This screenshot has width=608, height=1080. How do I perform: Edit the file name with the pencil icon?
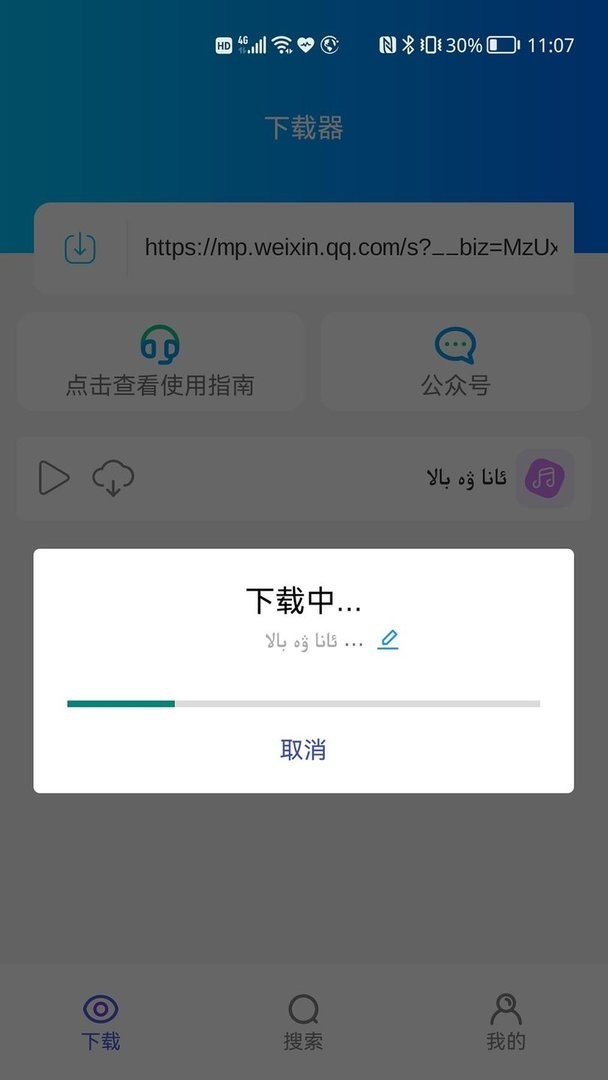pos(388,641)
